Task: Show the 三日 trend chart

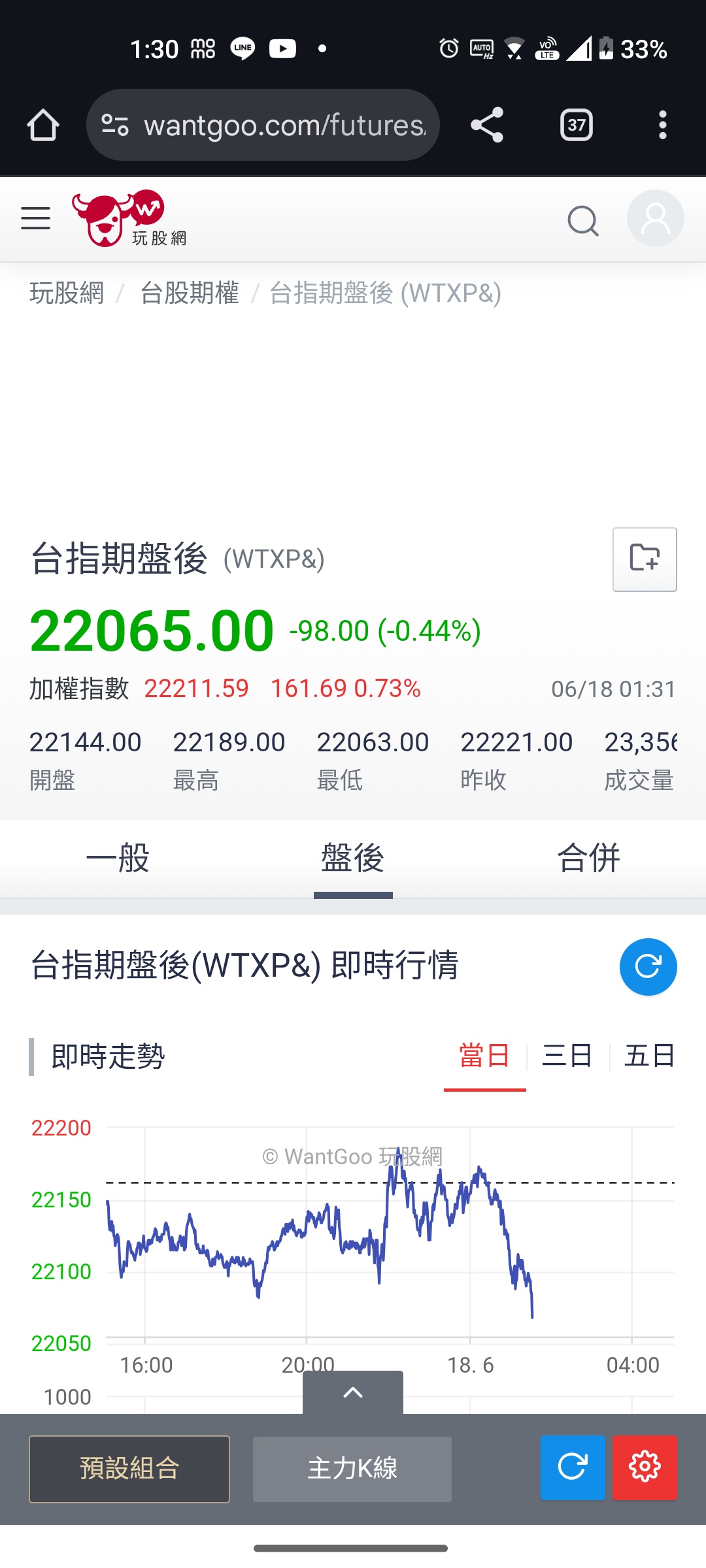Action: tap(567, 1056)
